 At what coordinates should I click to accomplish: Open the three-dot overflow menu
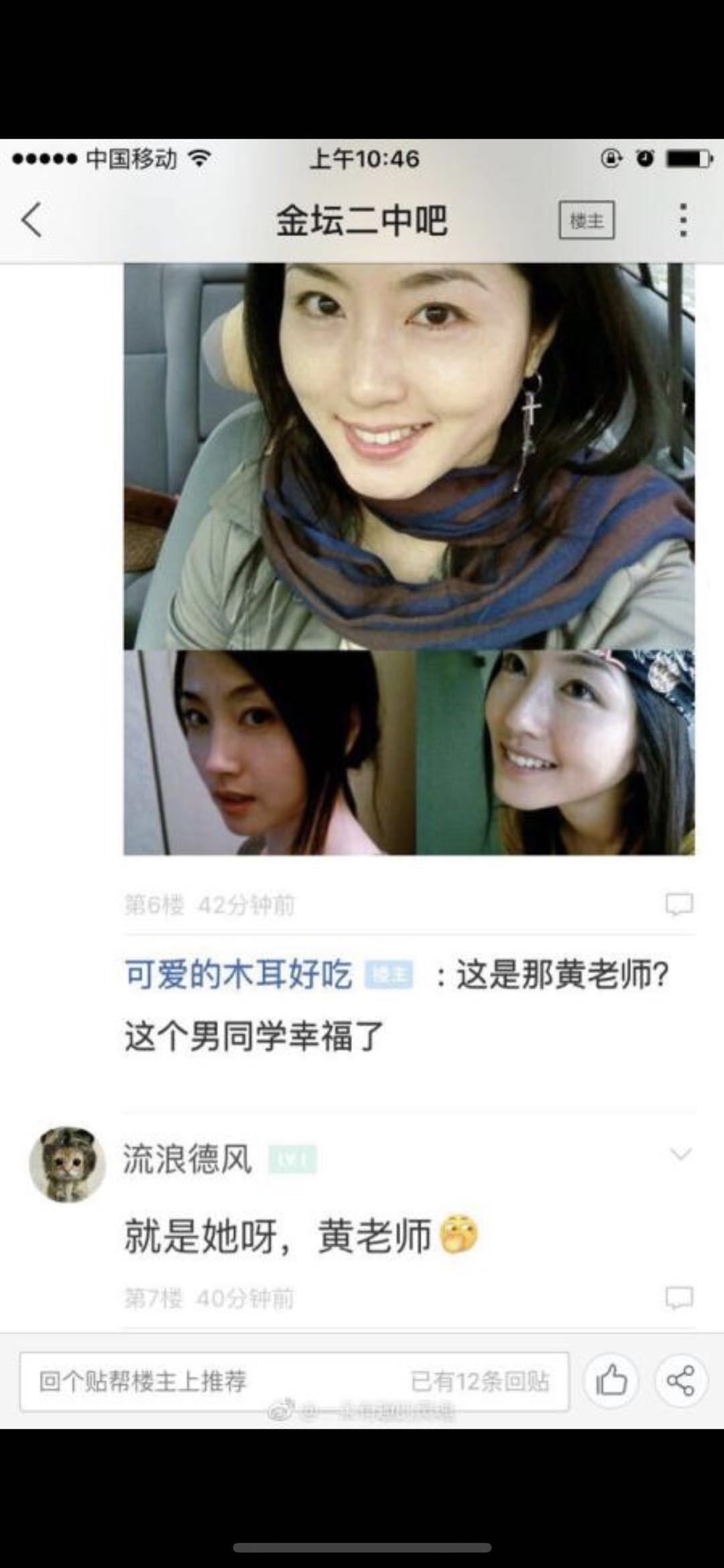click(682, 221)
